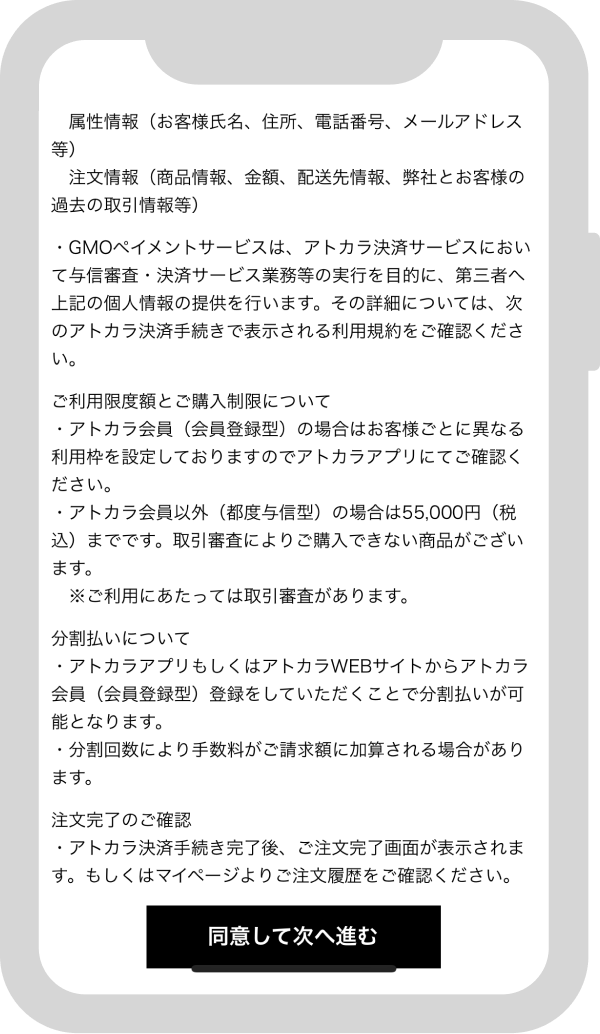Tap 同意して次へ進む to agree and proceed
The height and width of the screenshot is (1034, 600).
point(293,936)
